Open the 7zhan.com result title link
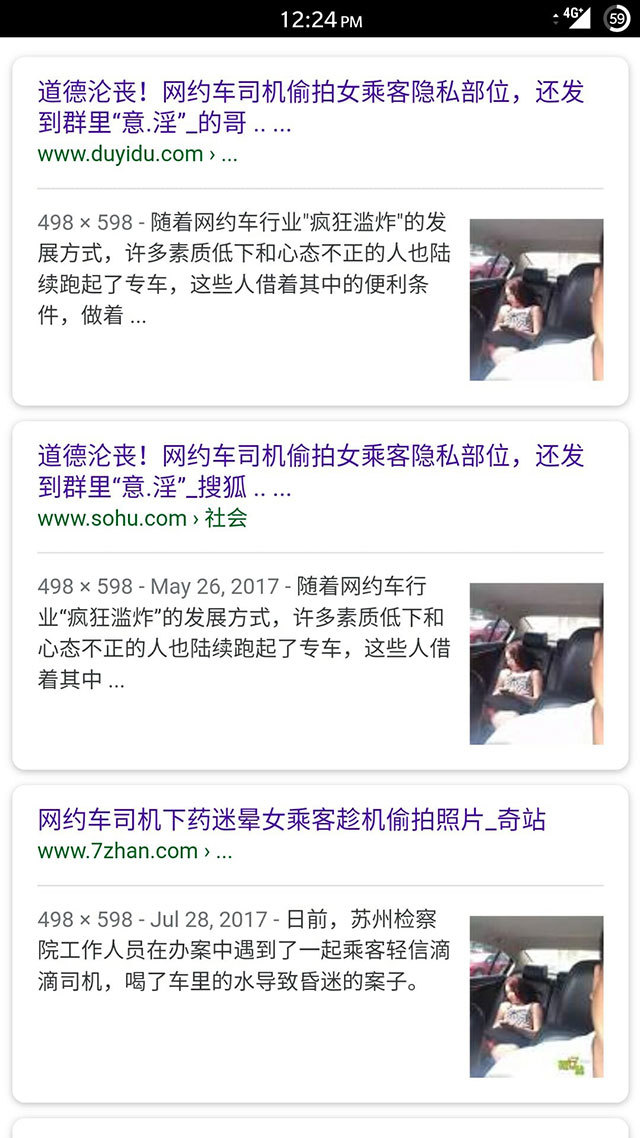This screenshot has width=640, height=1138. (x=292, y=820)
